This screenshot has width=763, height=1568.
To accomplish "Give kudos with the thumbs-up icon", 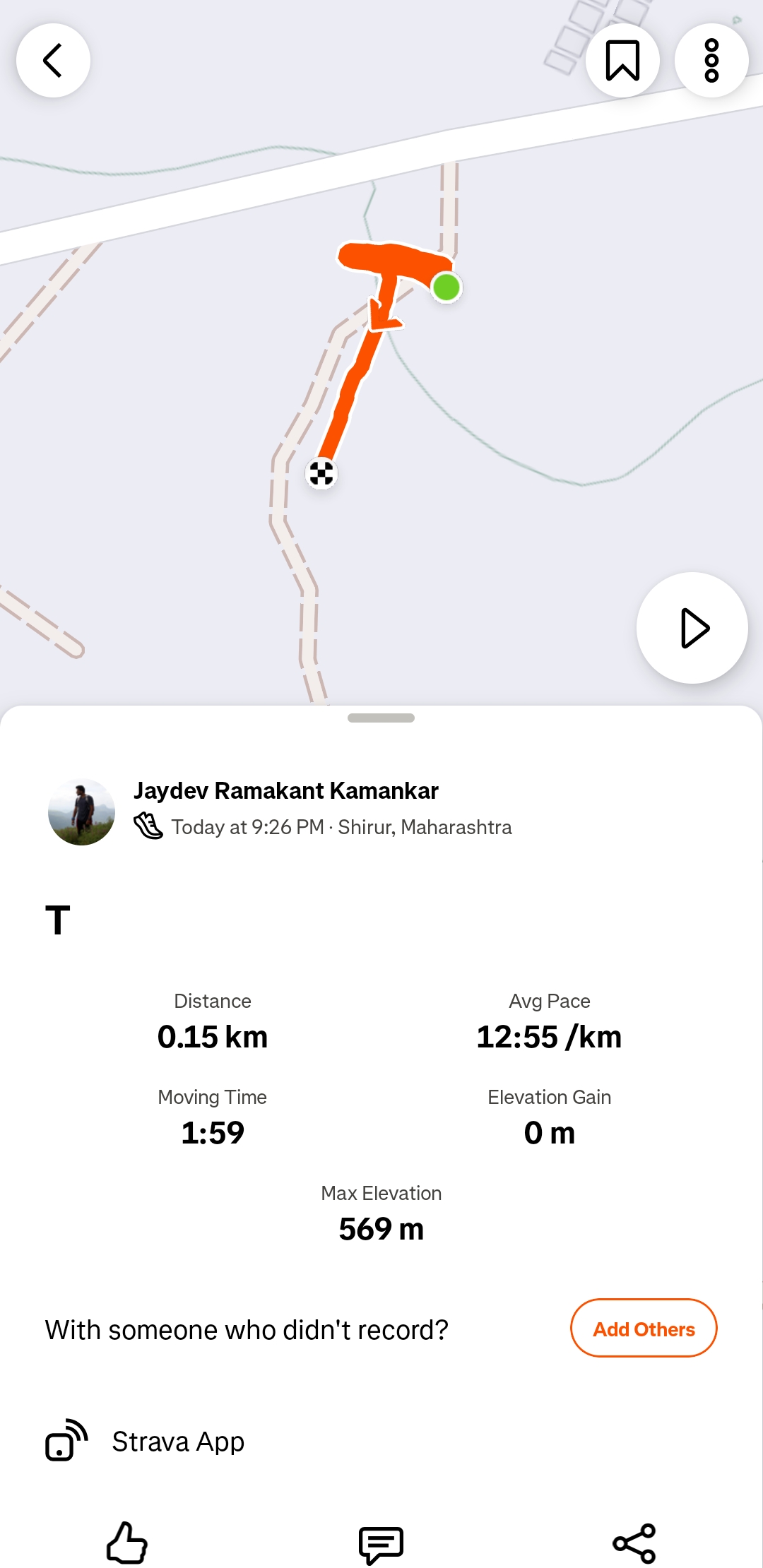I will coord(127,1543).
